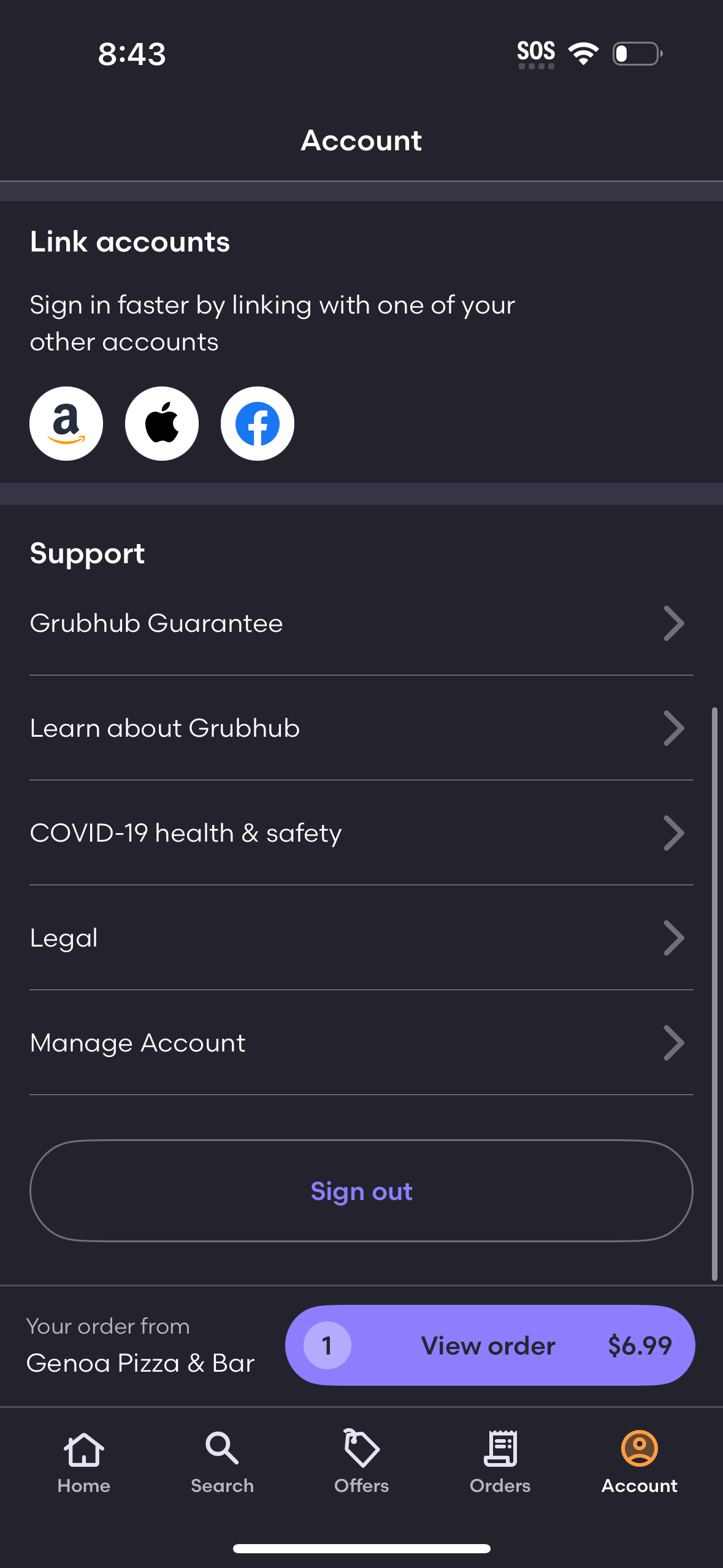
Task: Link account using the Apple icon
Action: [x=161, y=423]
